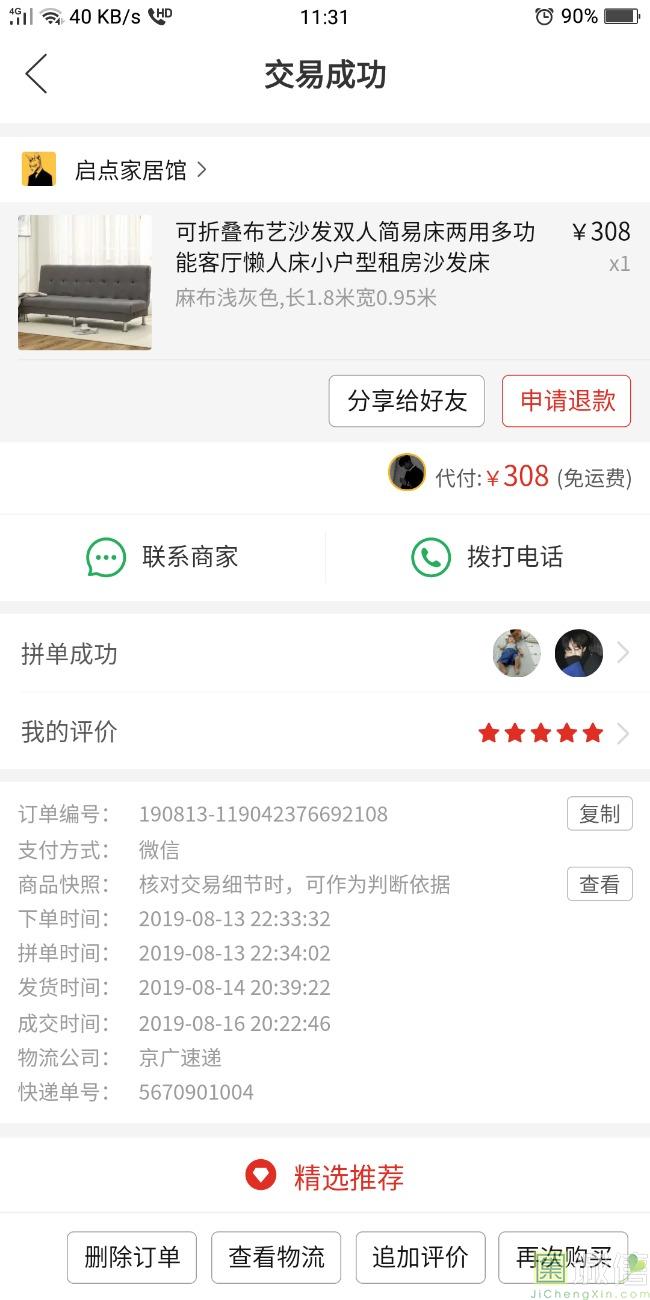This screenshot has height=1300, width=650.
Task: Call the seller with 拨打电话
Action: (x=488, y=557)
